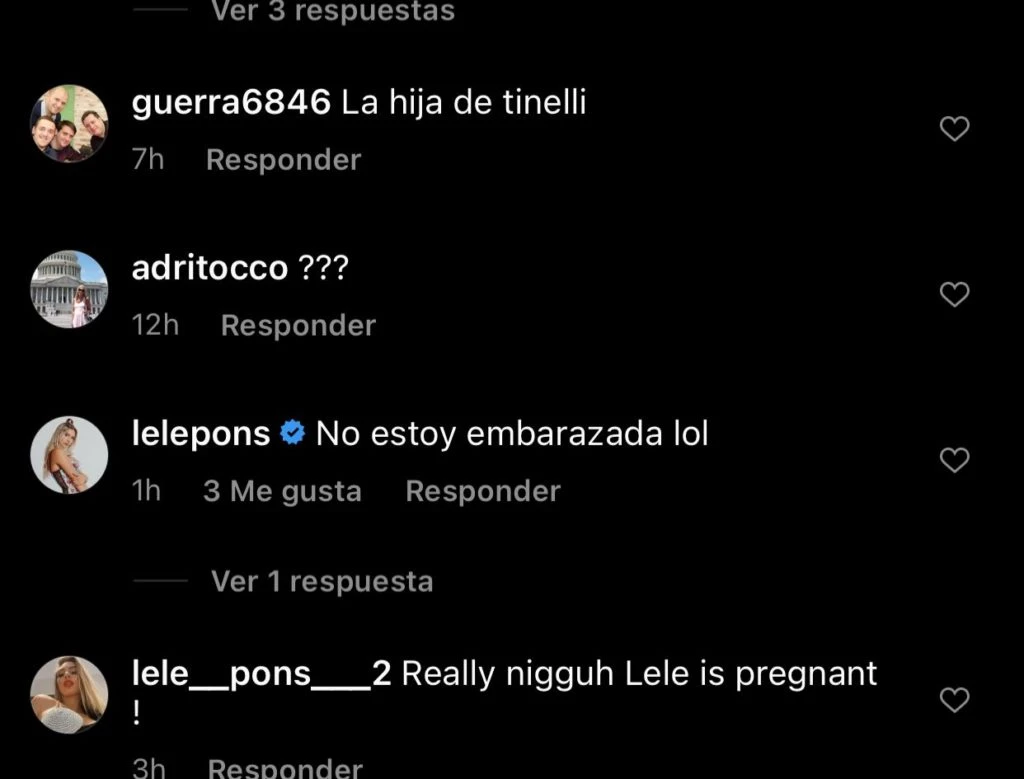Image resolution: width=1024 pixels, height=779 pixels.
Task: Like lelepons' comment about not being pregnant
Action: 956,460
